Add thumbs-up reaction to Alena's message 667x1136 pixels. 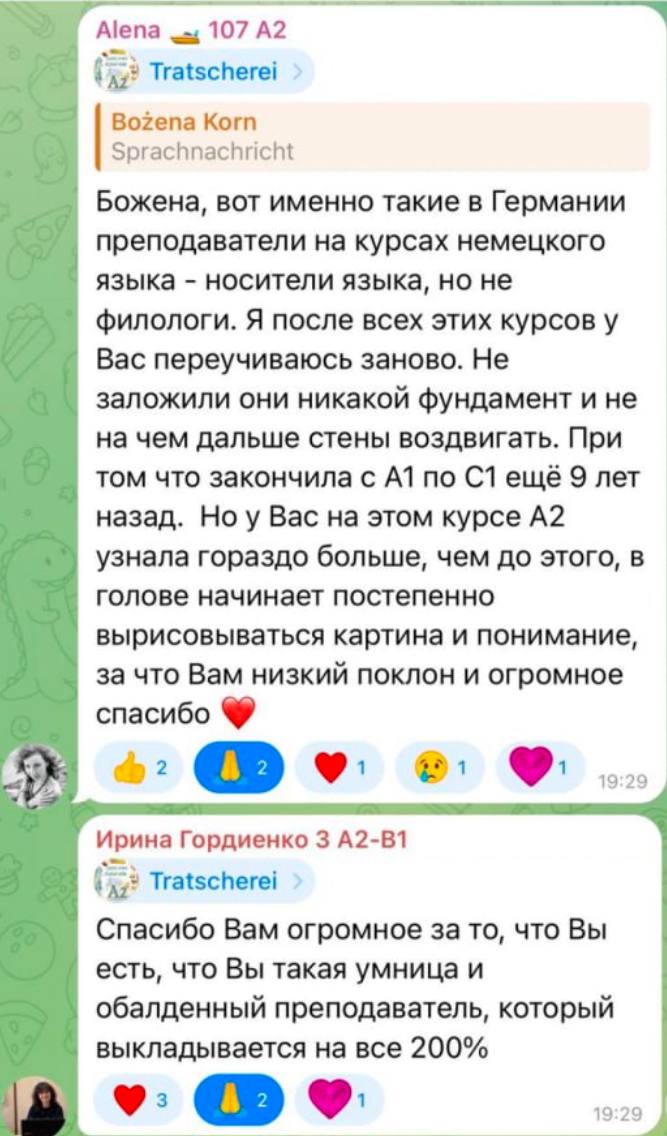(x=139, y=769)
